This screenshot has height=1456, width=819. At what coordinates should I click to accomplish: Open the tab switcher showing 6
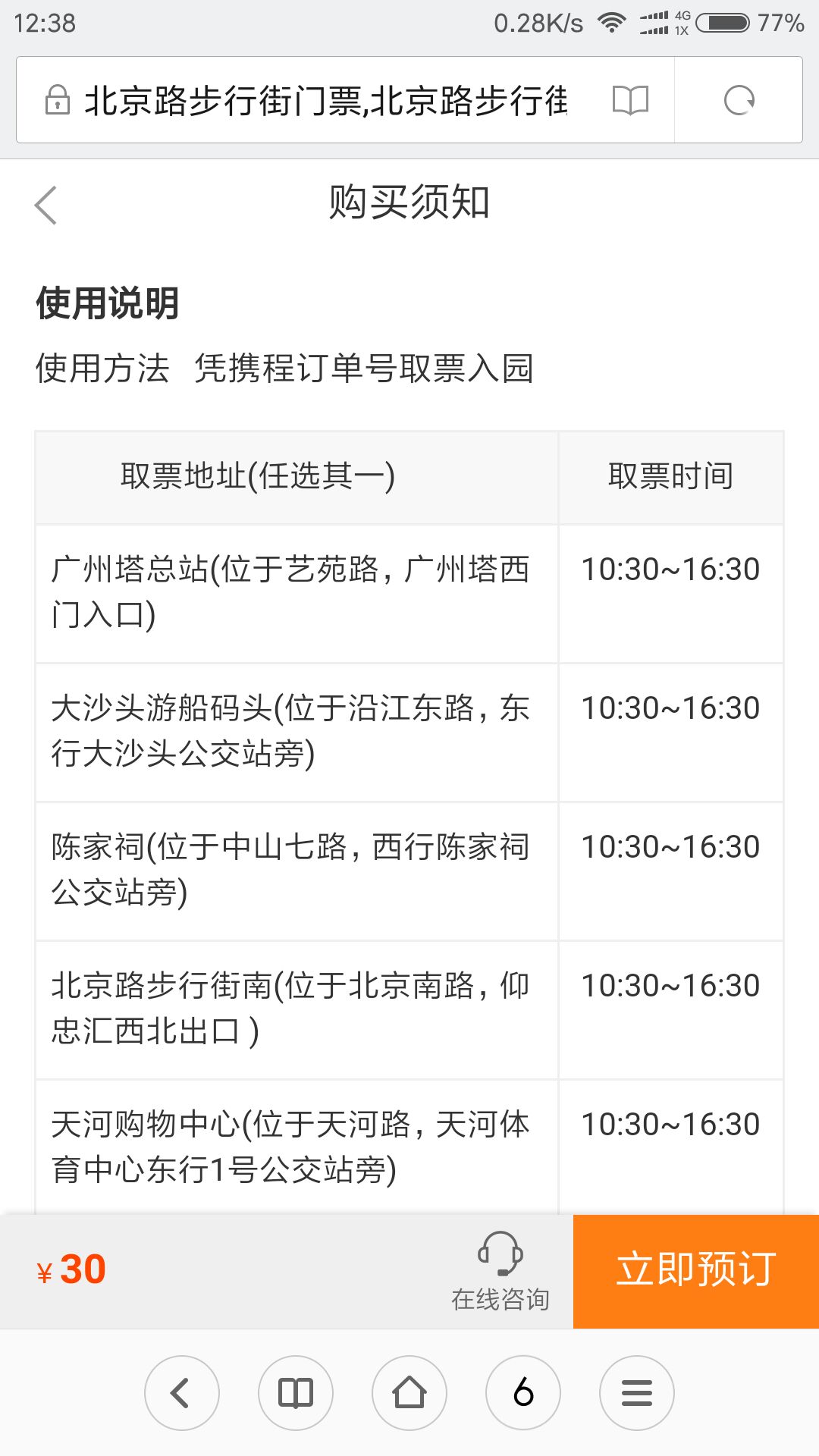pyautogui.click(x=523, y=1393)
